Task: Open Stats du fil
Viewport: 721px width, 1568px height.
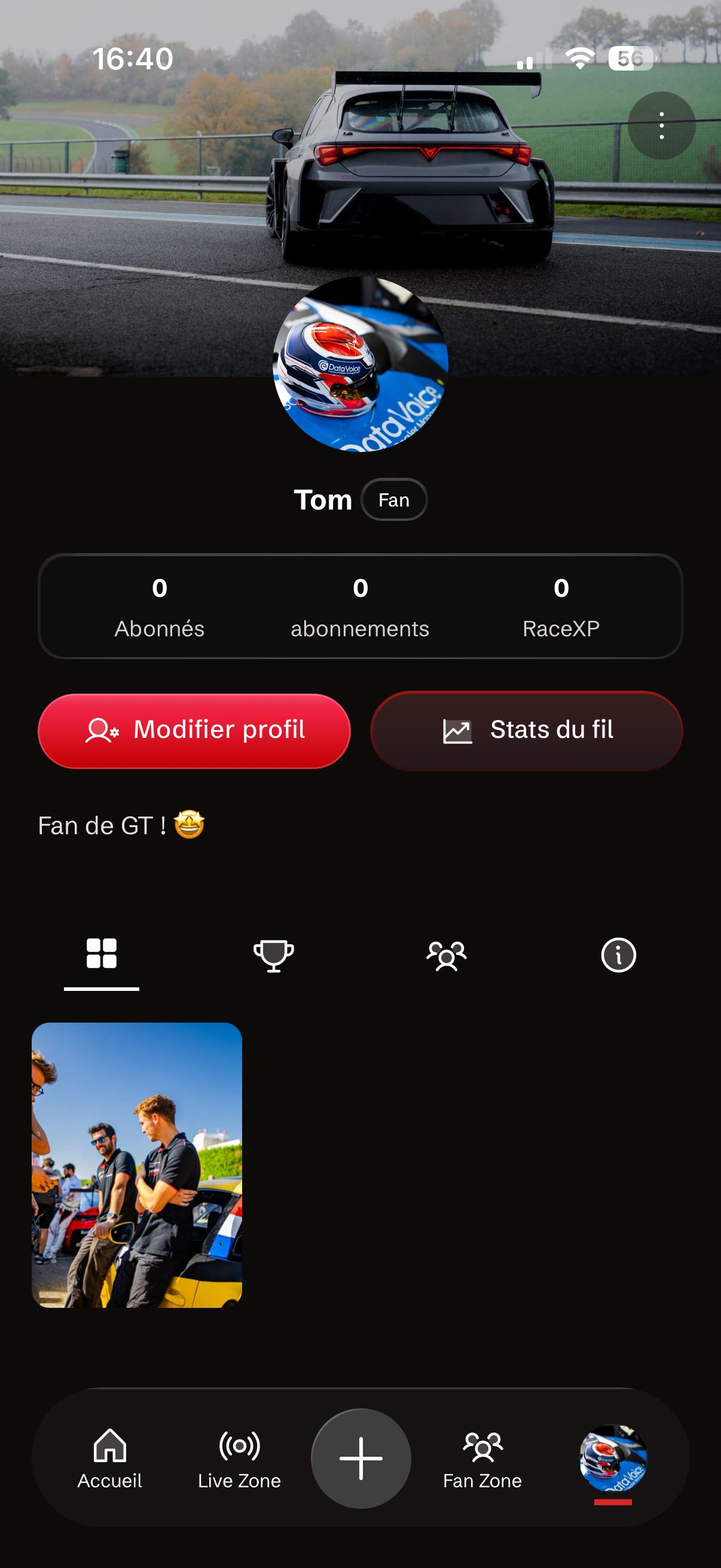Action: 526,730
